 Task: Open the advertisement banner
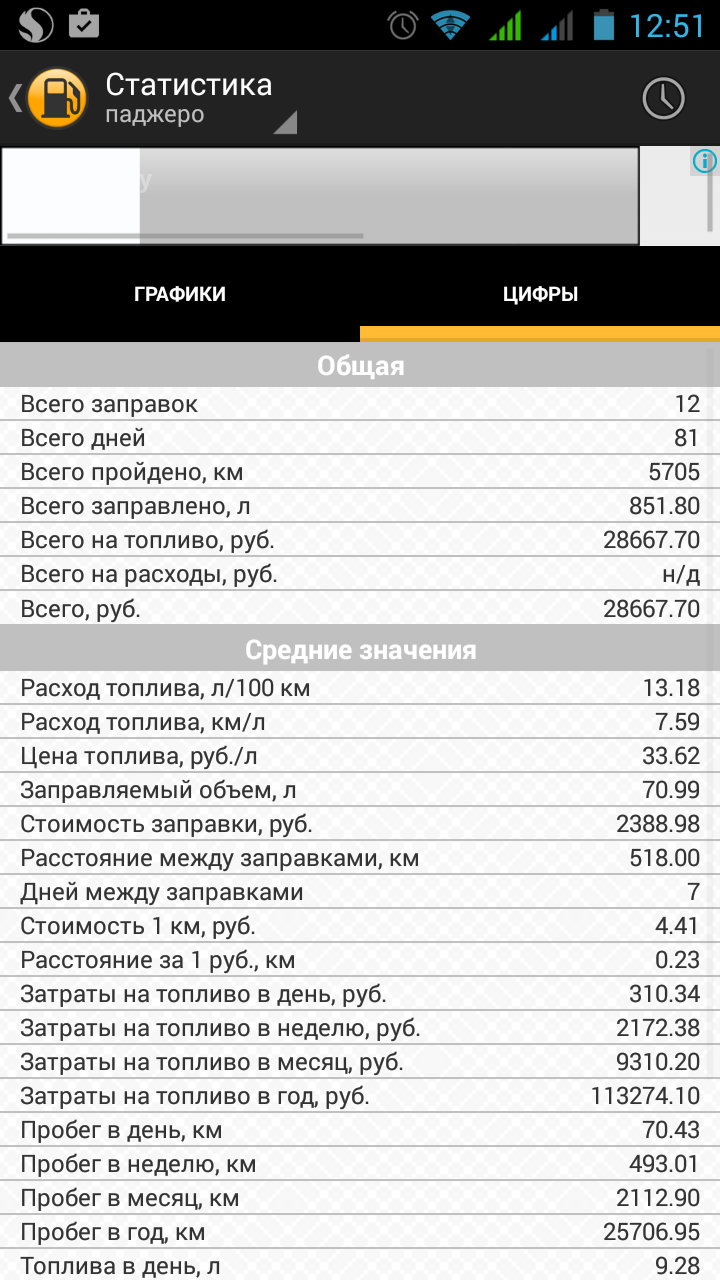(x=320, y=196)
